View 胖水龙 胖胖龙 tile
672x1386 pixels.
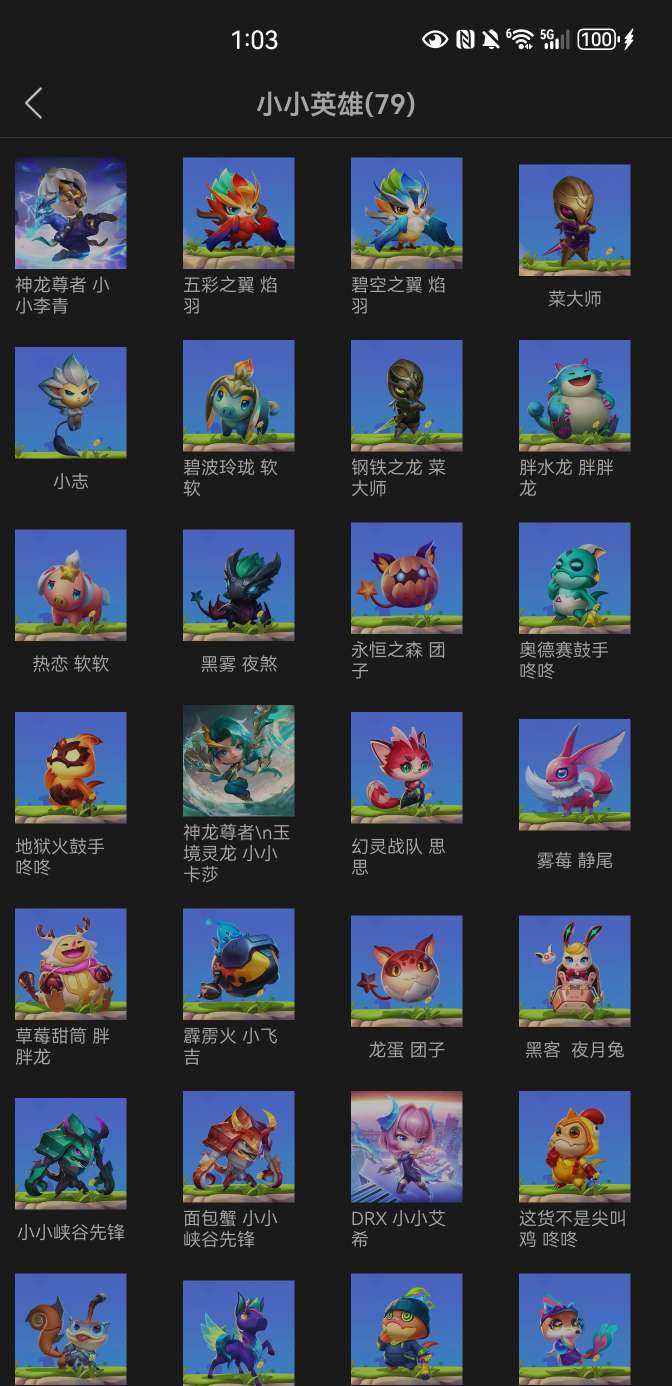[575, 395]
